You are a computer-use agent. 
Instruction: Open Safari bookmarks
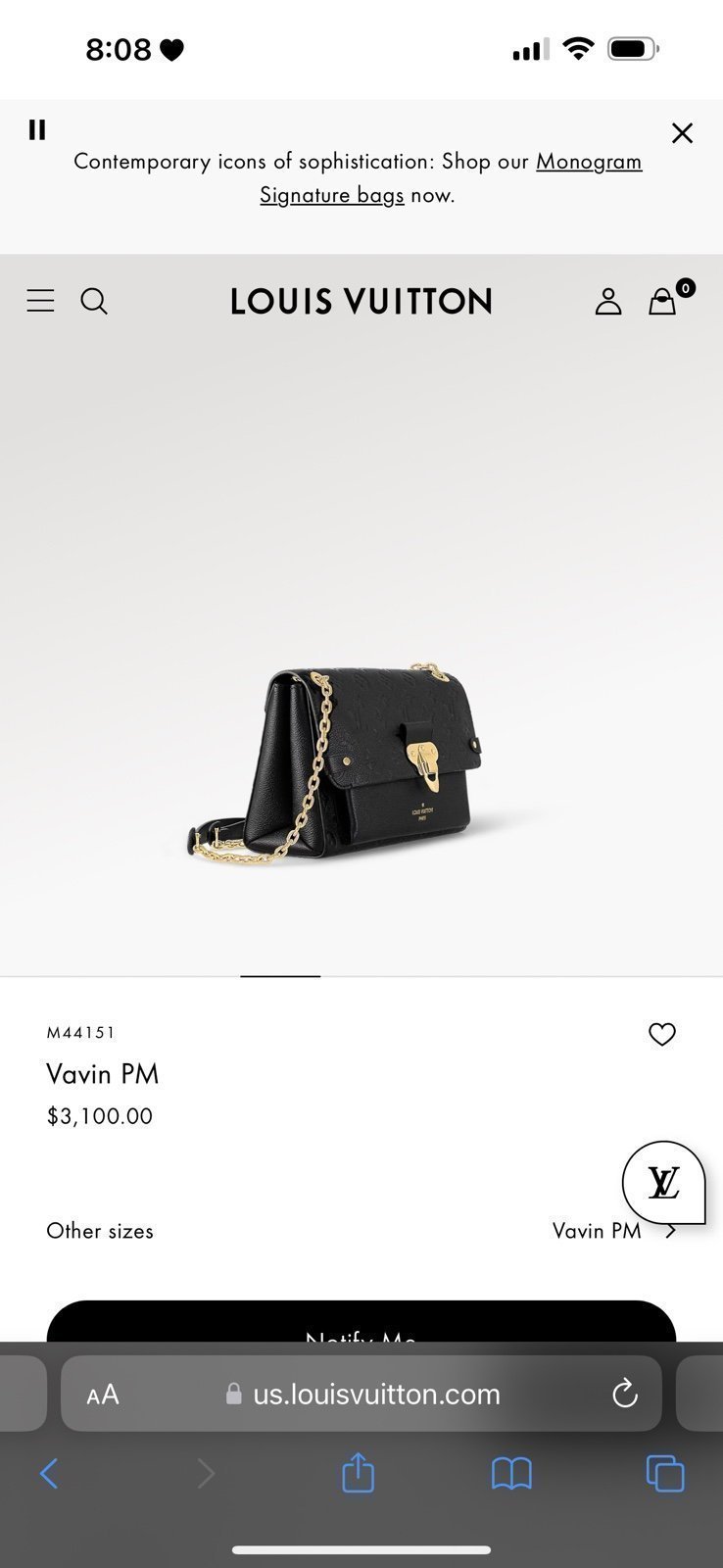tap(511, 1473)
